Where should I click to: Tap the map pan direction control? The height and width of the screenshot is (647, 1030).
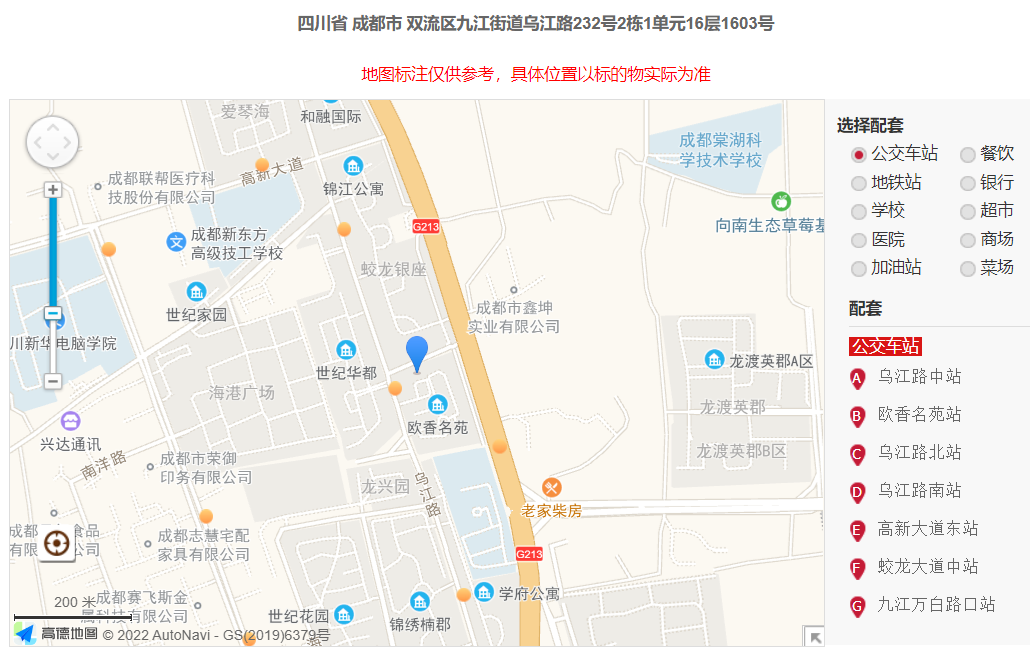[52, 143]
